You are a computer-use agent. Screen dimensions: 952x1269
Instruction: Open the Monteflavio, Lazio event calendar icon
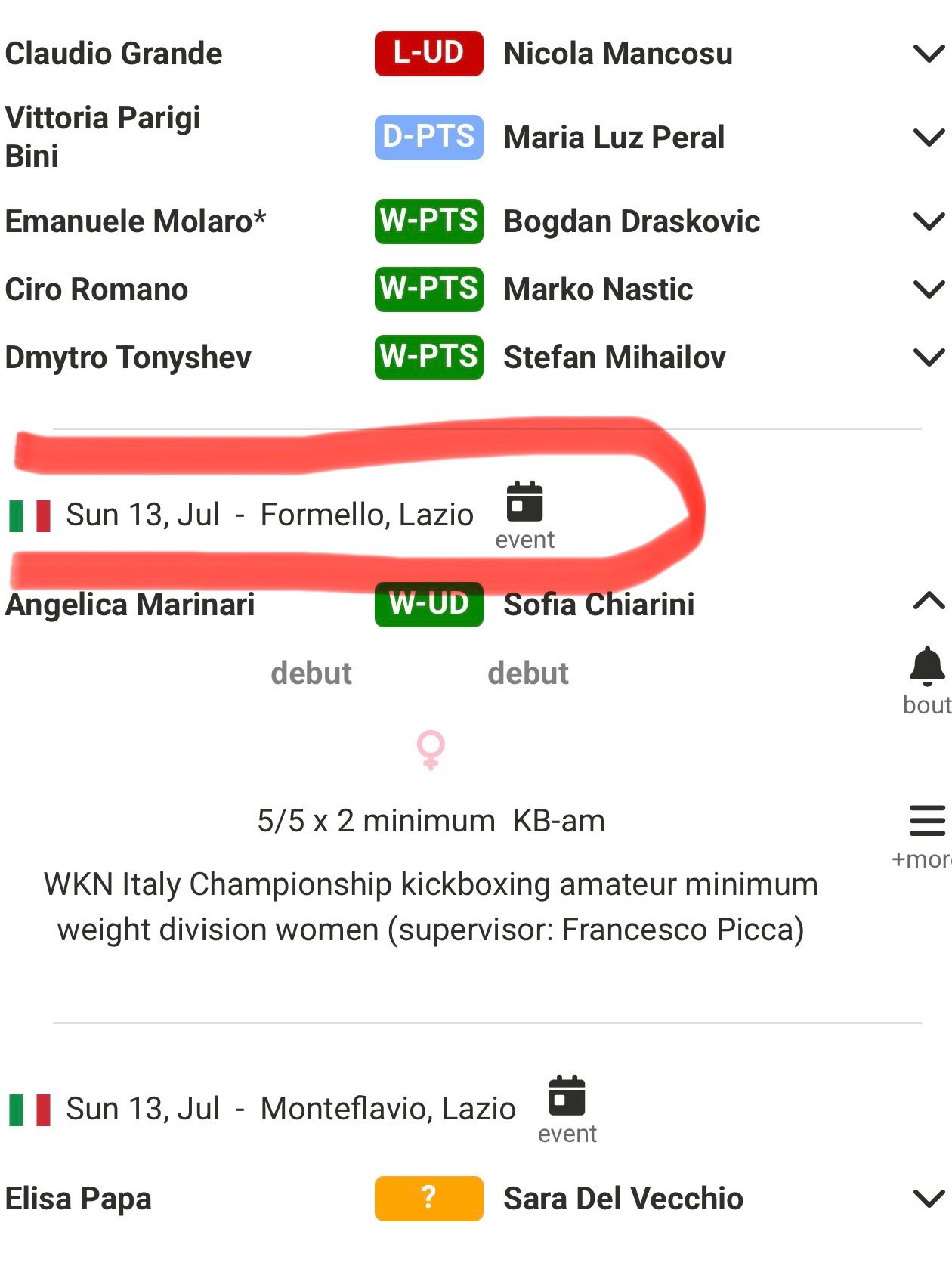coord(567,1096)
